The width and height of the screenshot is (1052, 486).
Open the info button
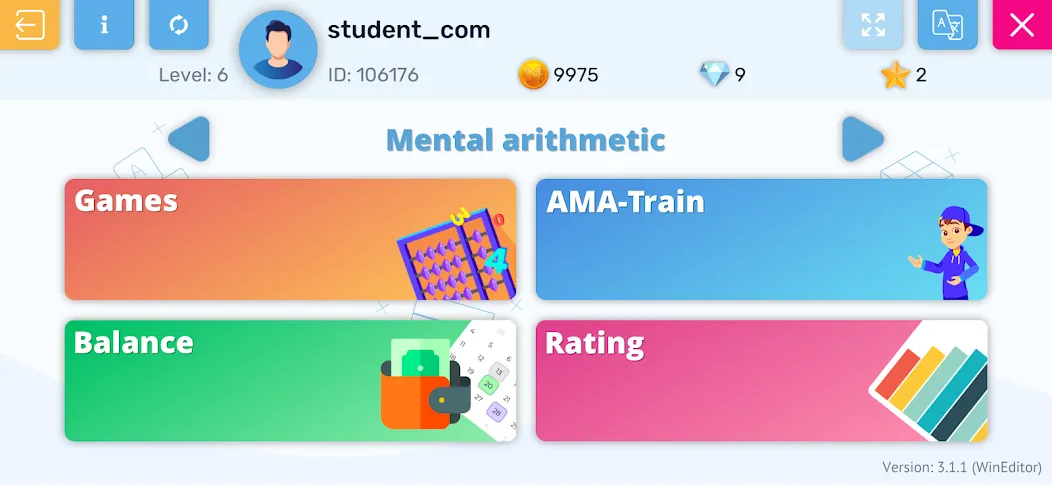104,24
